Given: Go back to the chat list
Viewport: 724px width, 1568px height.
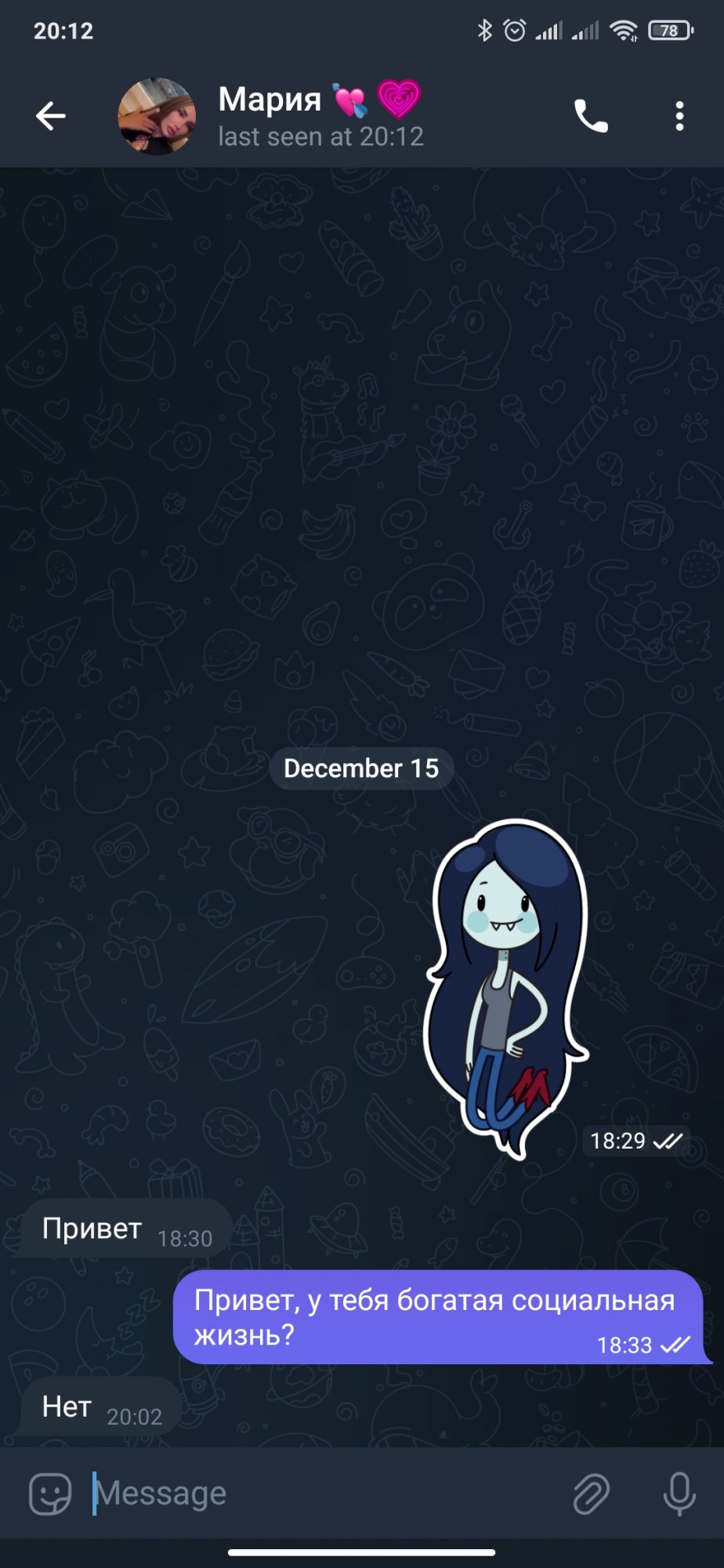Looking at the screenshot, I should (51, 116).
